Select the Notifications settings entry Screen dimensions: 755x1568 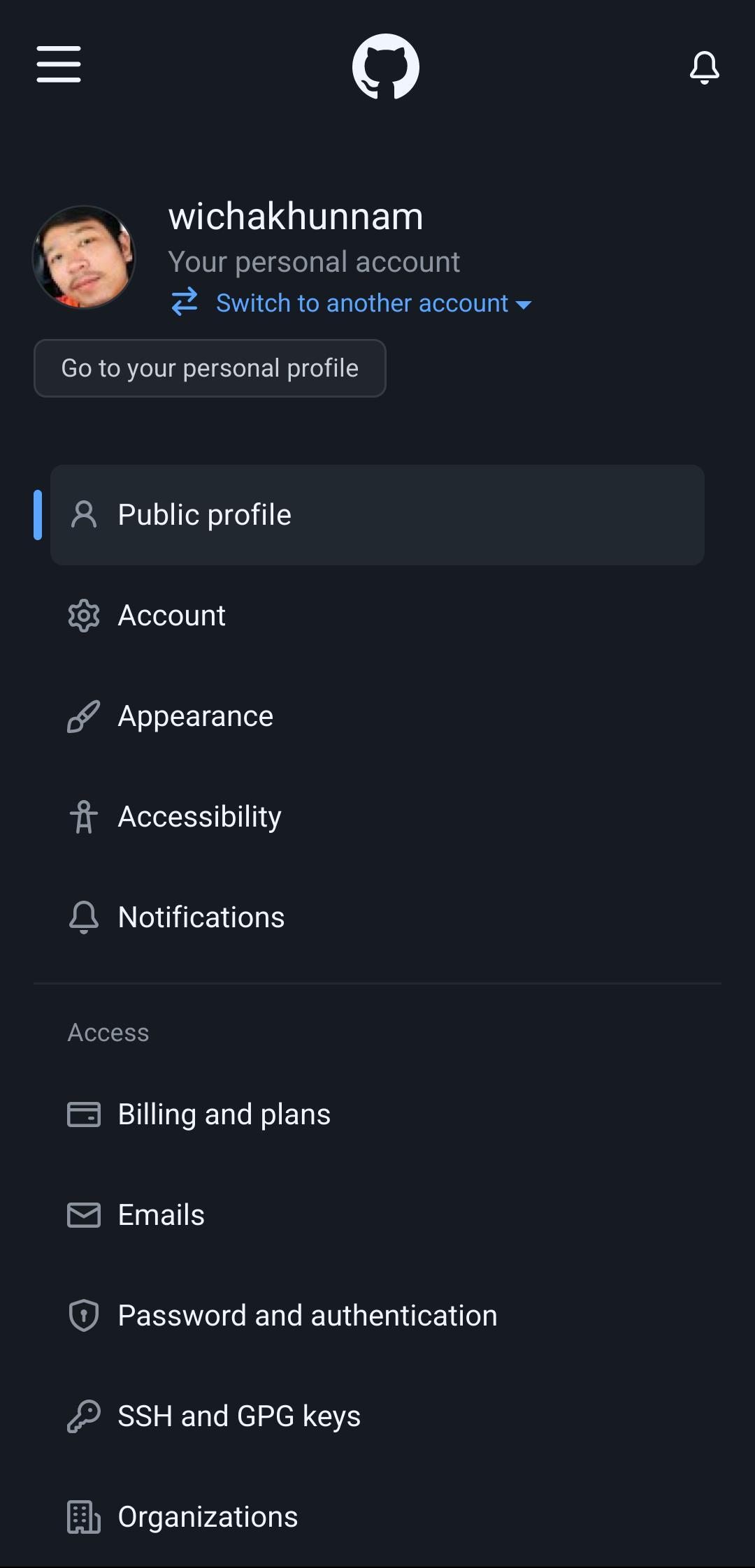pyautogui.click(x=200, y=917)
